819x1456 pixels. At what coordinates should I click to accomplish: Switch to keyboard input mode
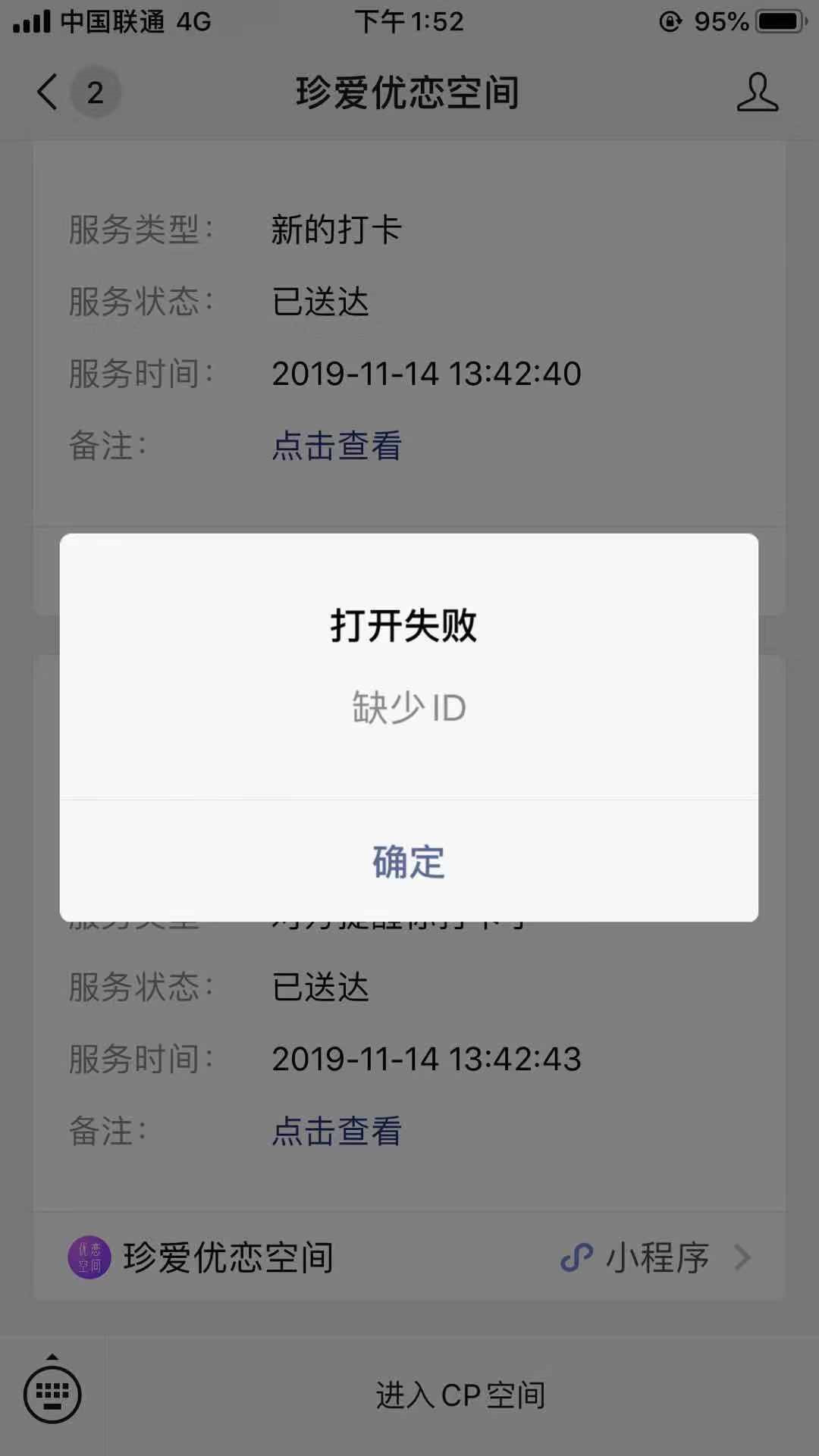pyautogui.click(x=52, y=1393)
